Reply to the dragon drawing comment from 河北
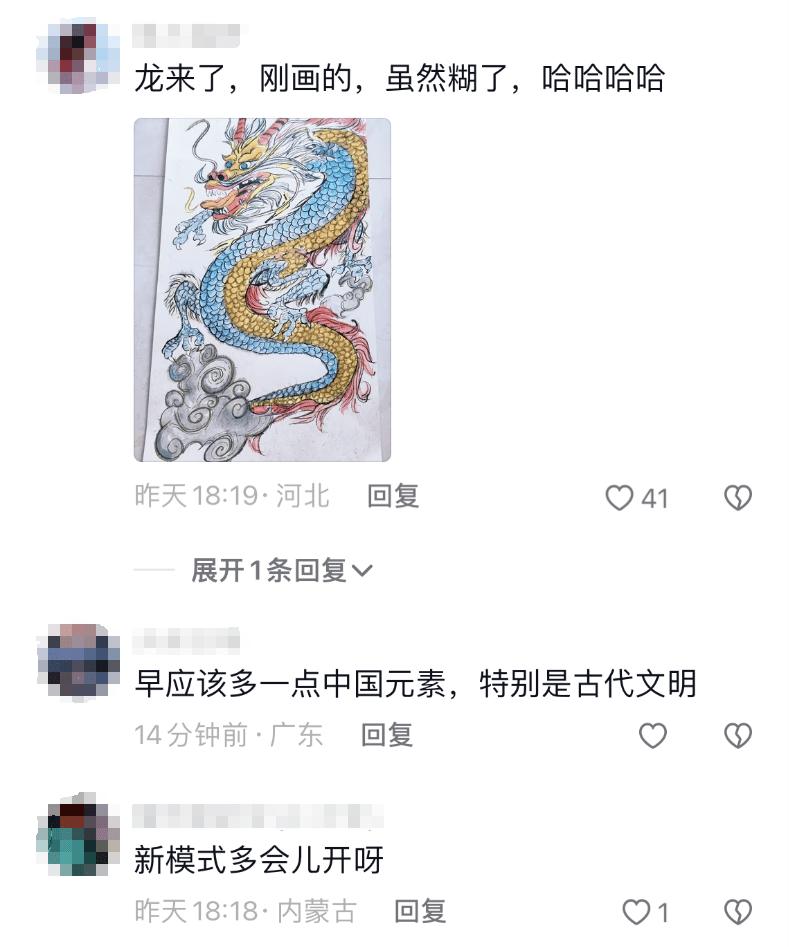 pos(393,496)
